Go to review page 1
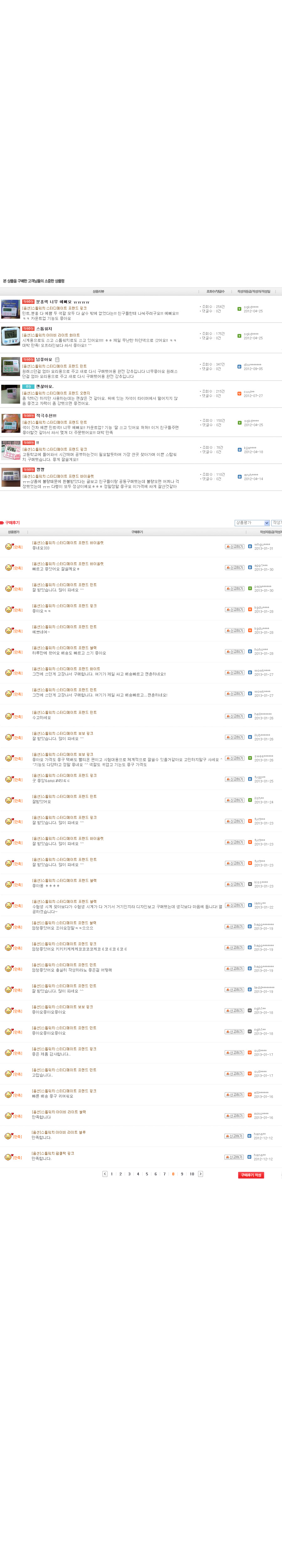Image resolution: width=282 pixels, height=1568 pixels. coord(112,1174)
